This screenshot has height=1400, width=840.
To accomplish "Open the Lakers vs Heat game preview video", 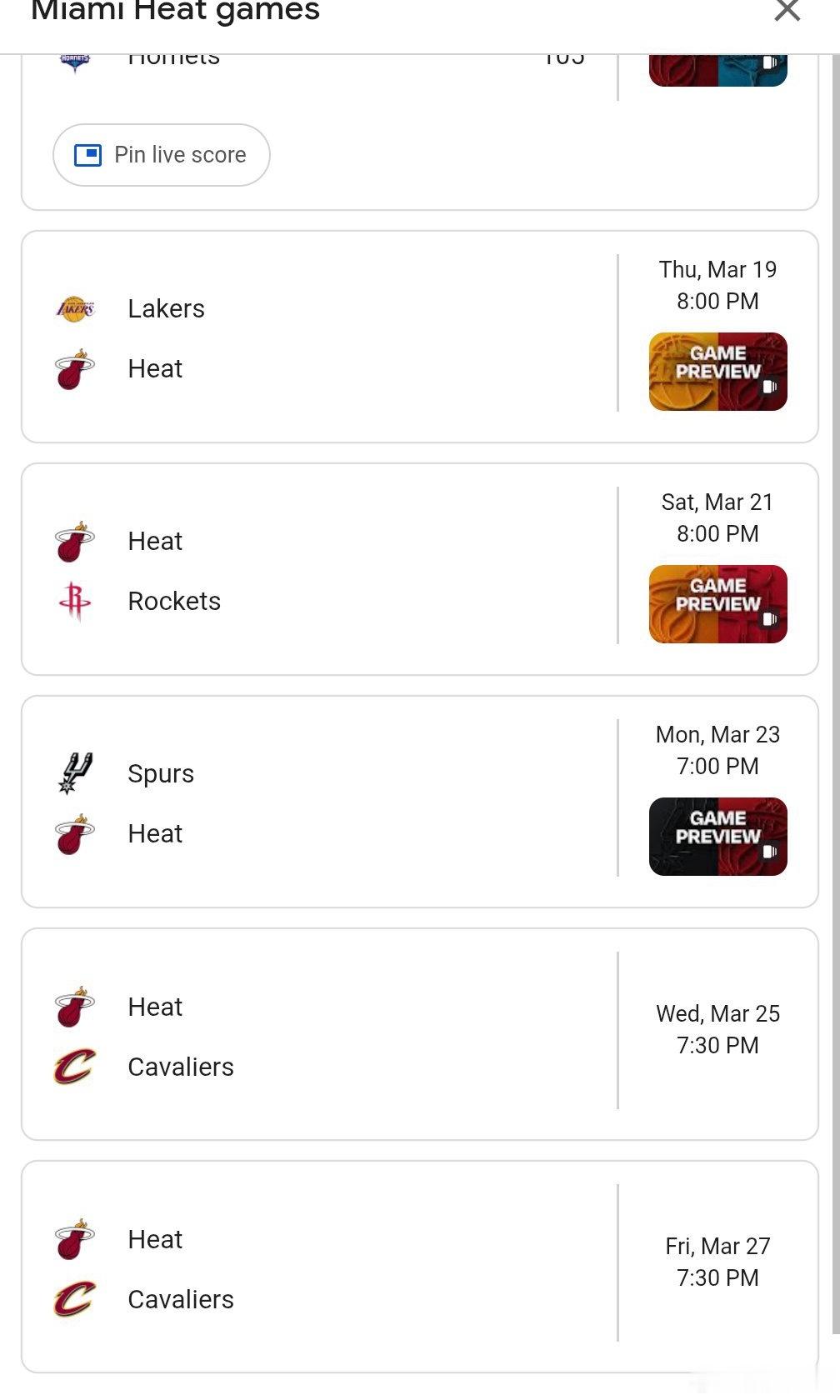I will [717, 372].
